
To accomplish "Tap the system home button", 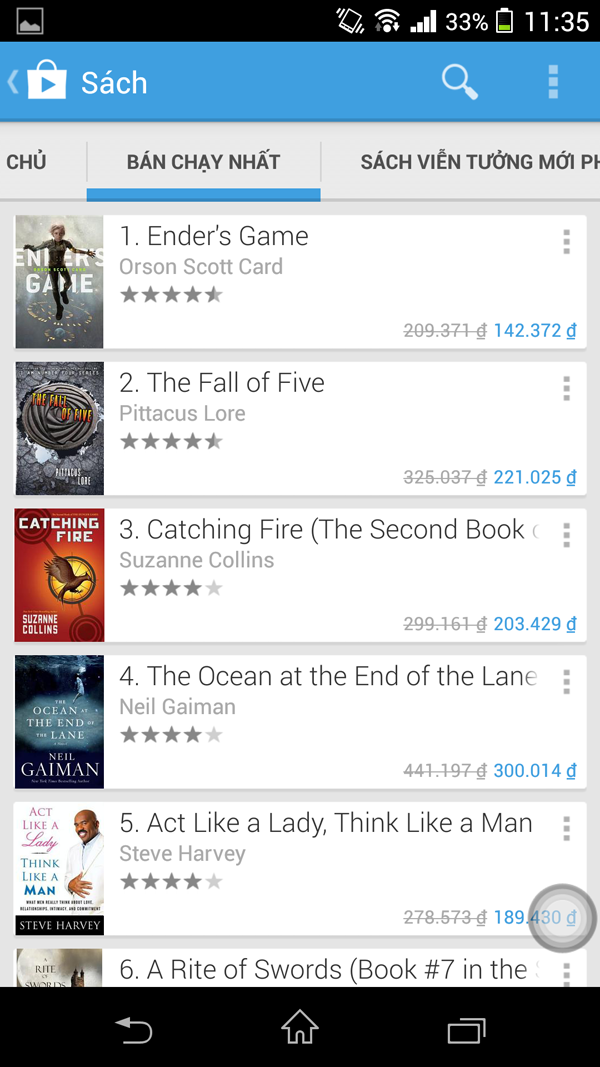I will [299, 1028].
